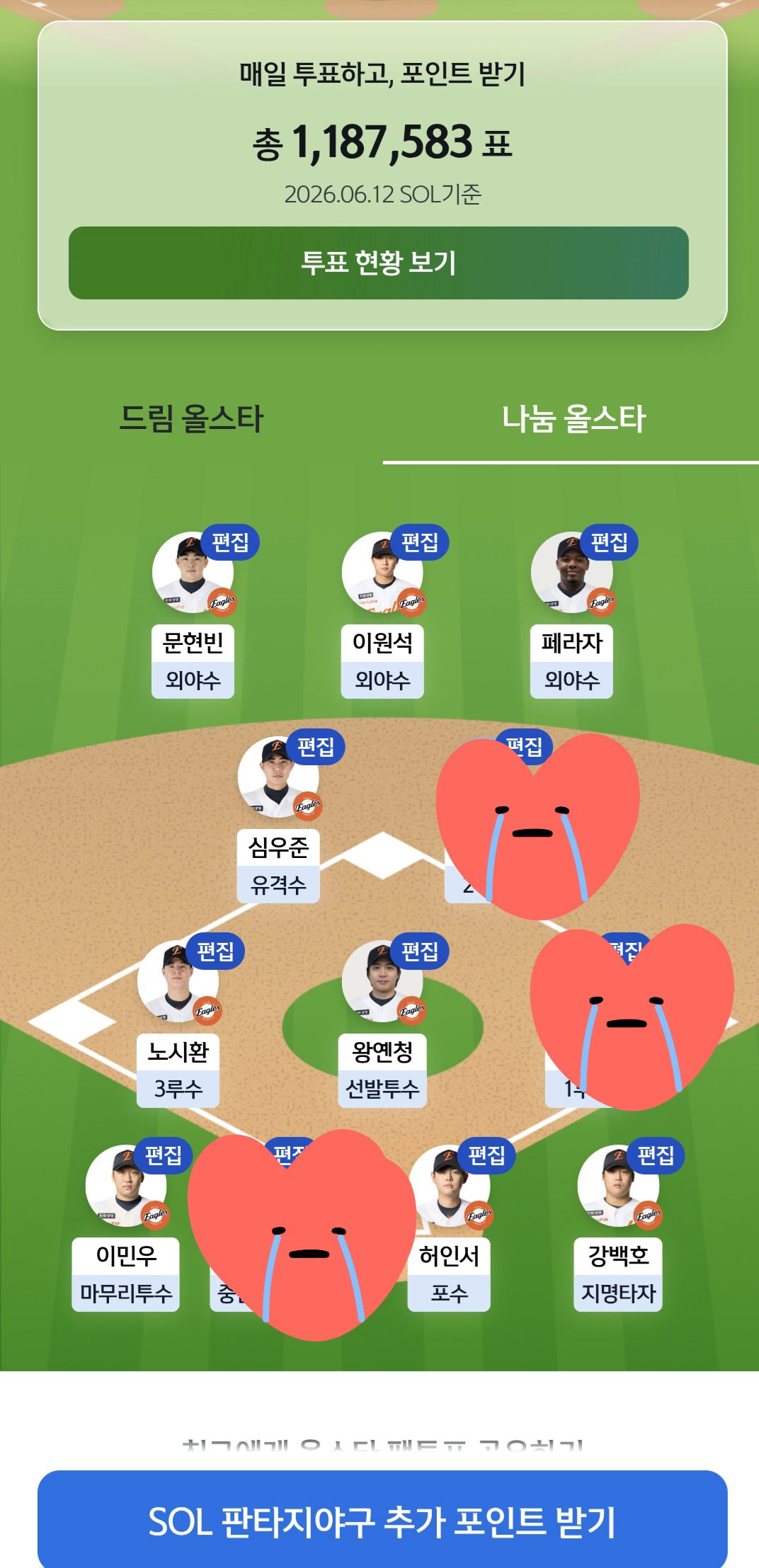Open 투표 현황 보기 button
The width and height of the screenshot is (759, 1568).
click(379, 263)
